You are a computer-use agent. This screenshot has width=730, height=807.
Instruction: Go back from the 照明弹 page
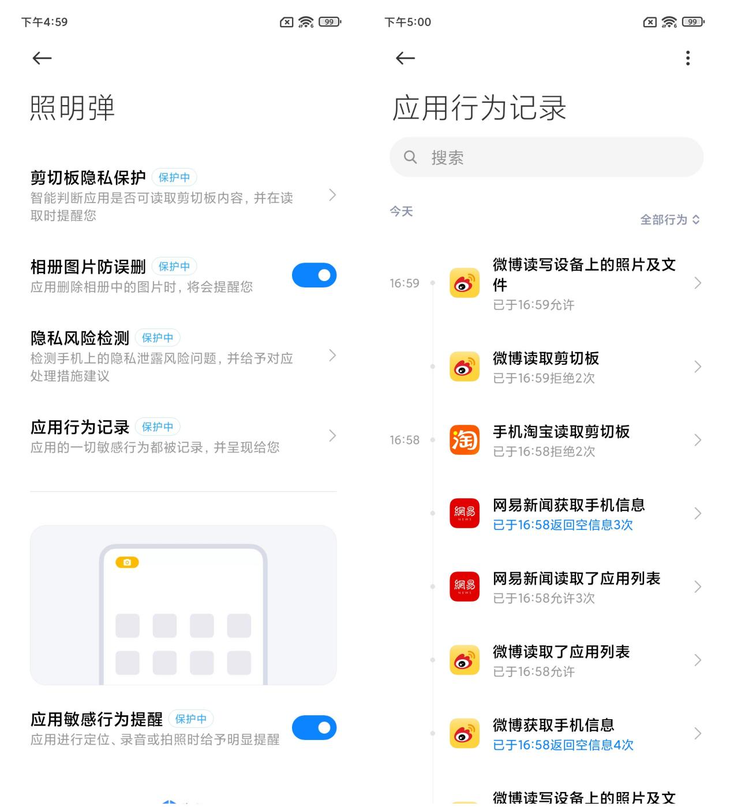[42, 59]
